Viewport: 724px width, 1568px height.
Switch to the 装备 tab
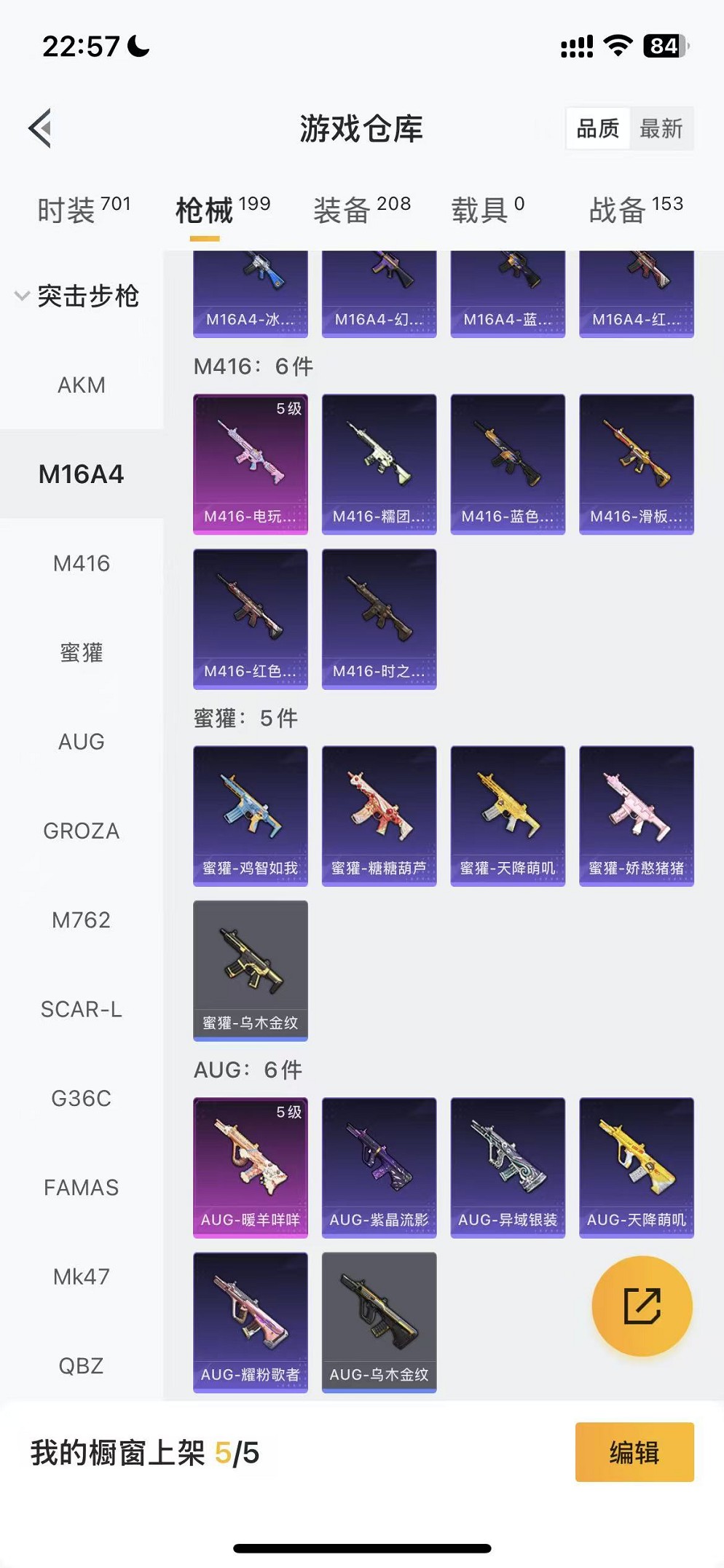361,210
